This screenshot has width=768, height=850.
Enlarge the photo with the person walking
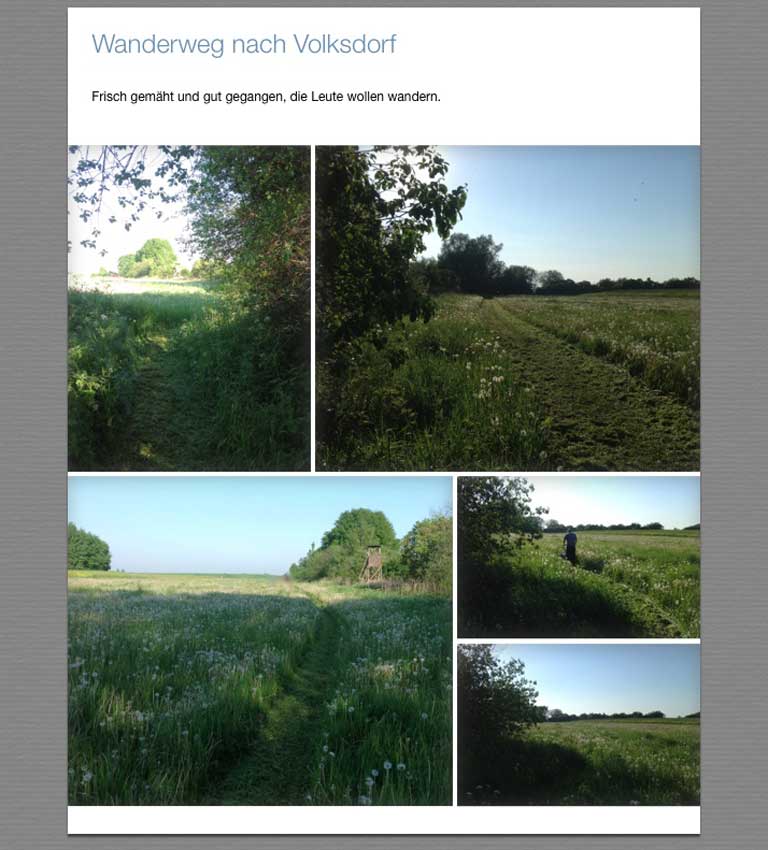578,557
